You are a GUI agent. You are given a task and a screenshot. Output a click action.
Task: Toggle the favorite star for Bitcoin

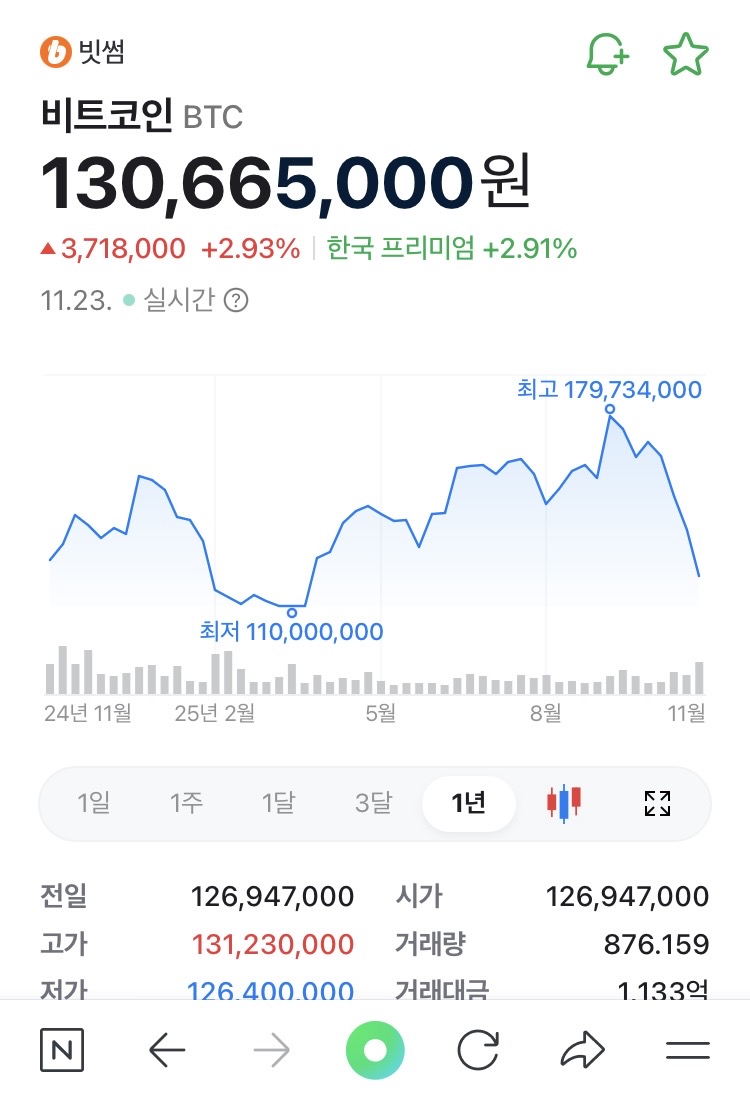pos(686,55)
